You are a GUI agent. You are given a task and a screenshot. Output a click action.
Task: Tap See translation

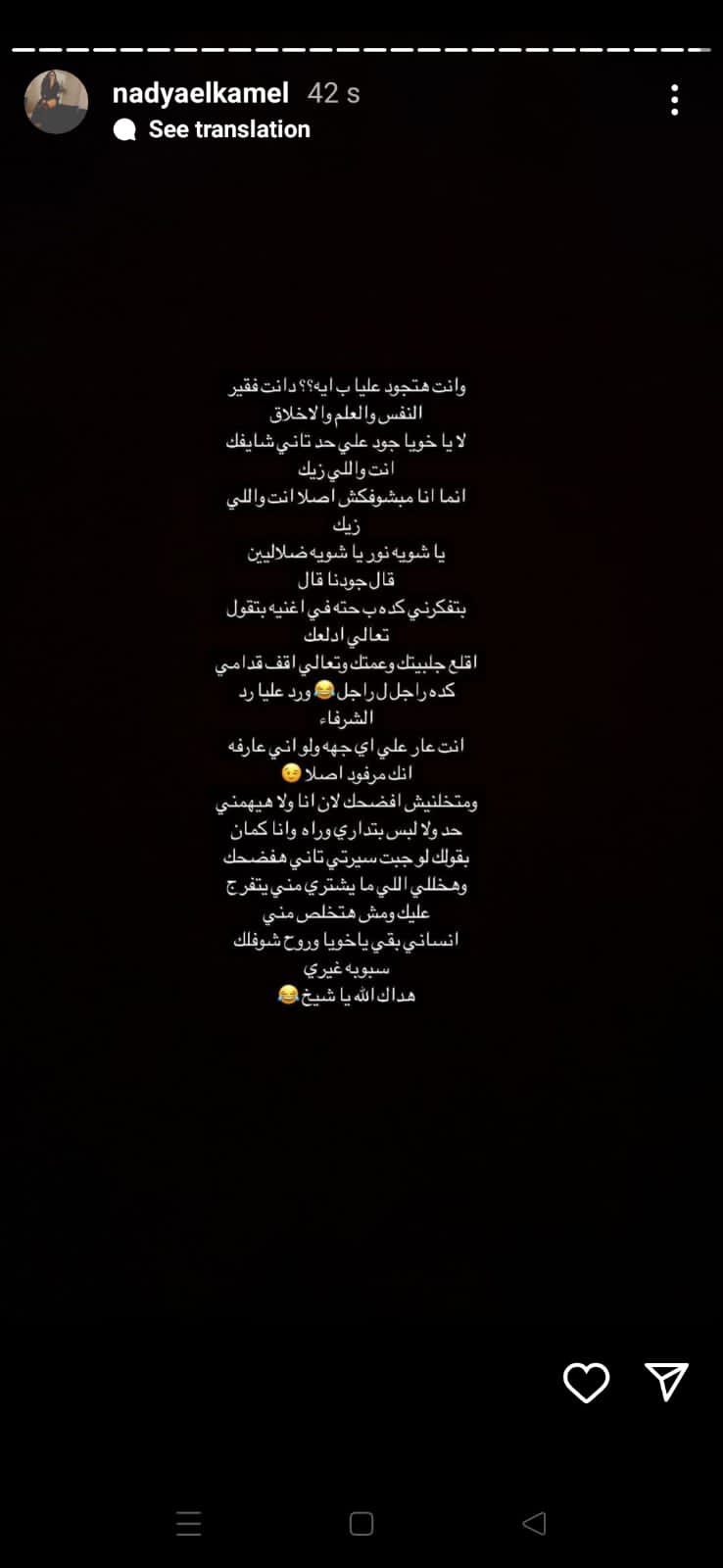coord(228,129)
